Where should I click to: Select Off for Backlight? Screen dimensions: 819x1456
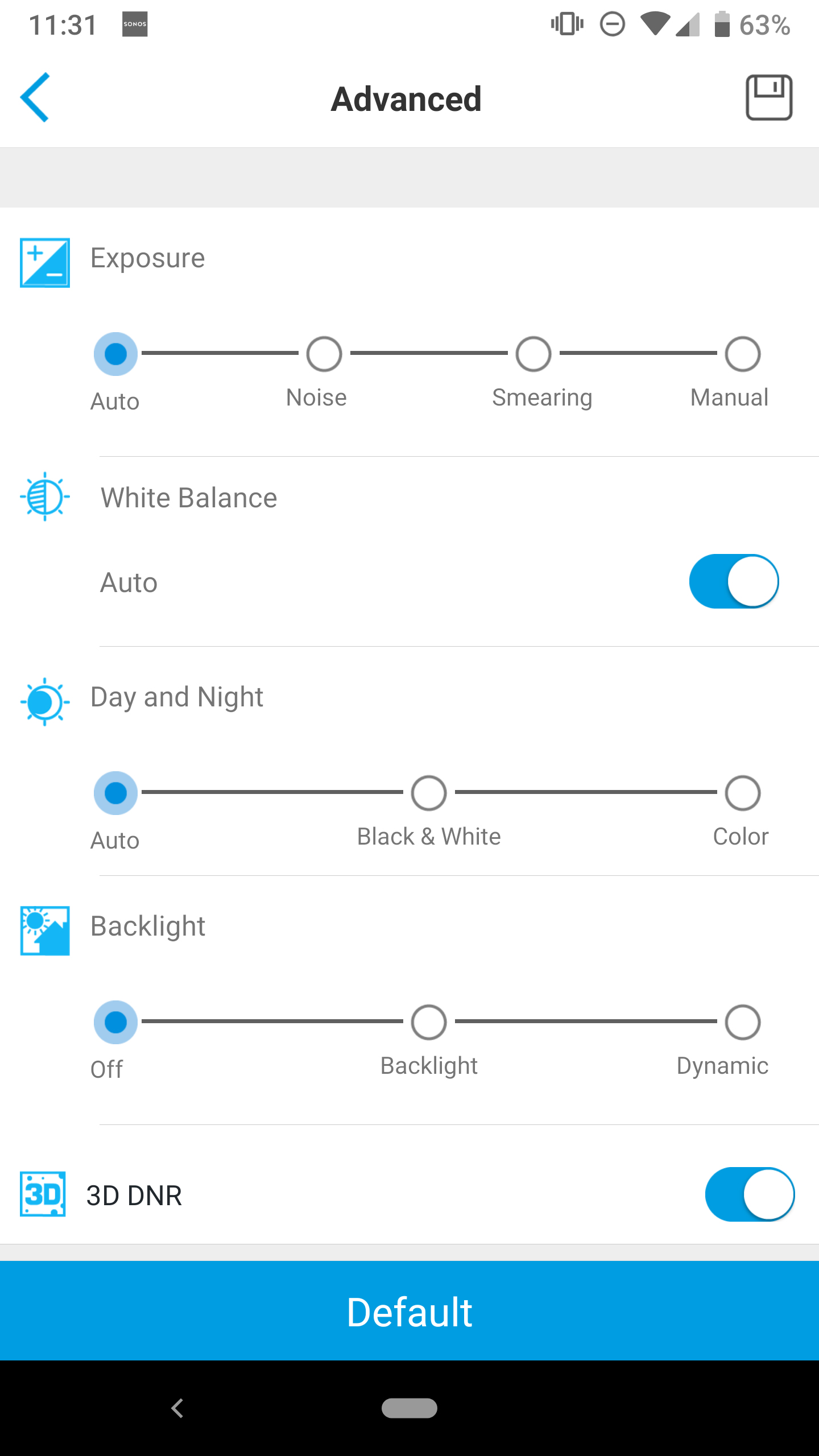click(115, 1022)
